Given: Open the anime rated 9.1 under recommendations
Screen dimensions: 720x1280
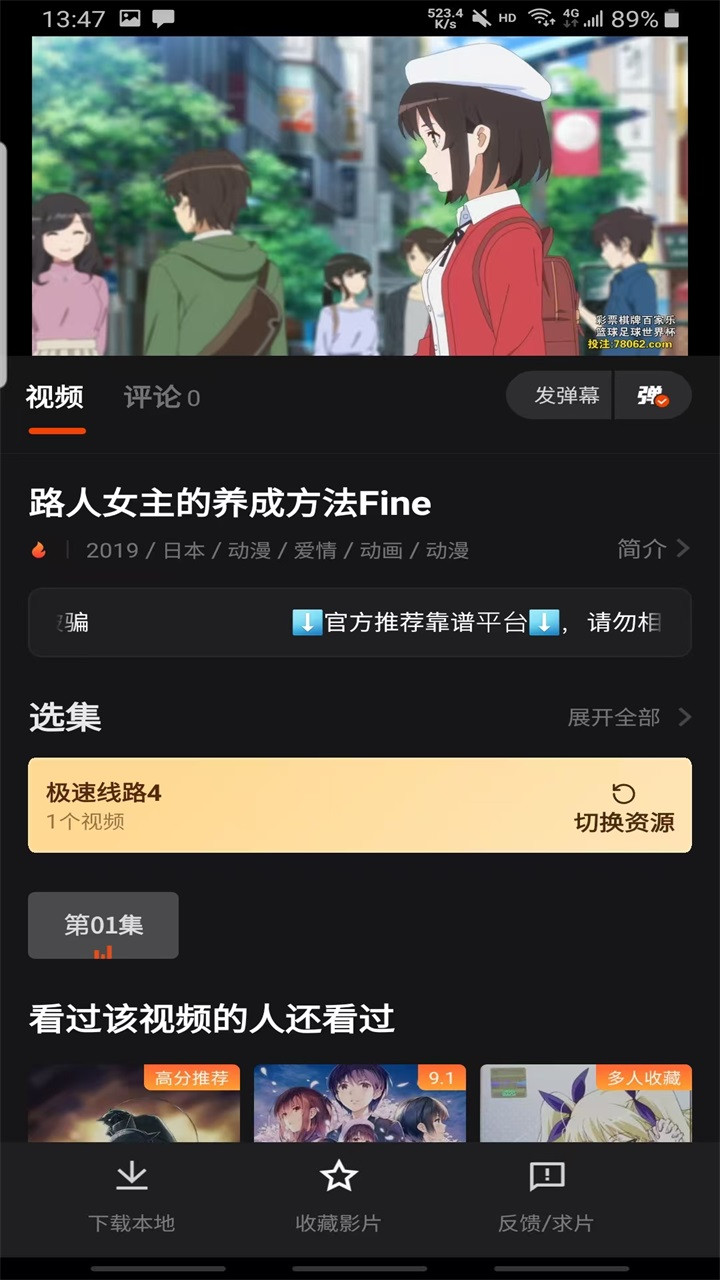Looking at the screenshot, I should tap(361, 1110).
